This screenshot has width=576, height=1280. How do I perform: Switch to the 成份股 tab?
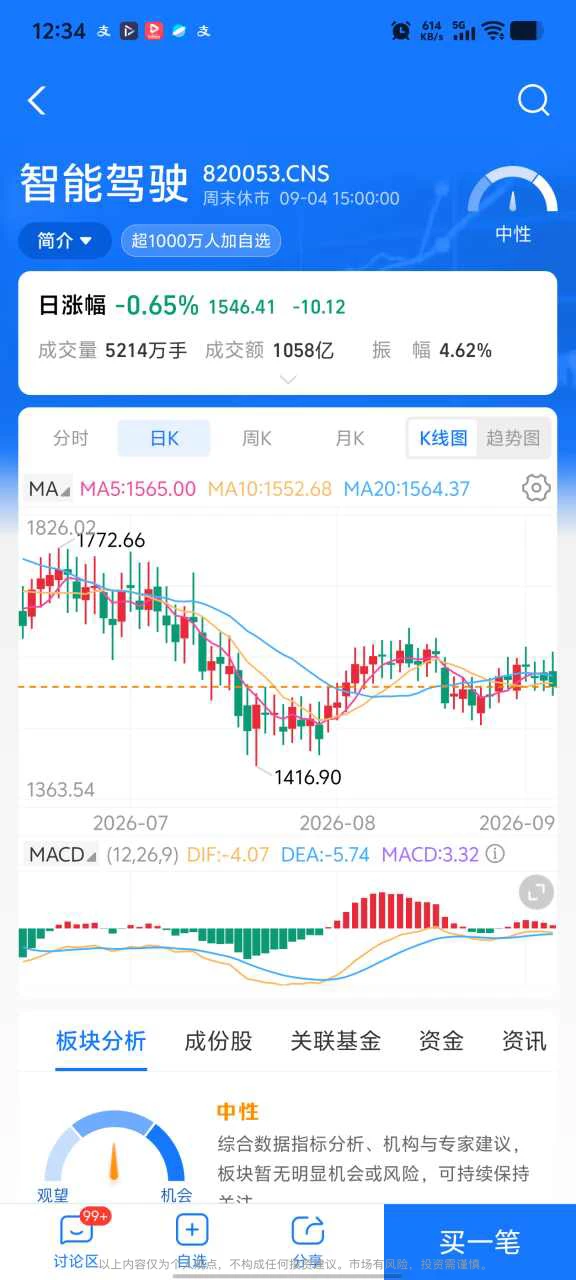(x=218, y=1041)
